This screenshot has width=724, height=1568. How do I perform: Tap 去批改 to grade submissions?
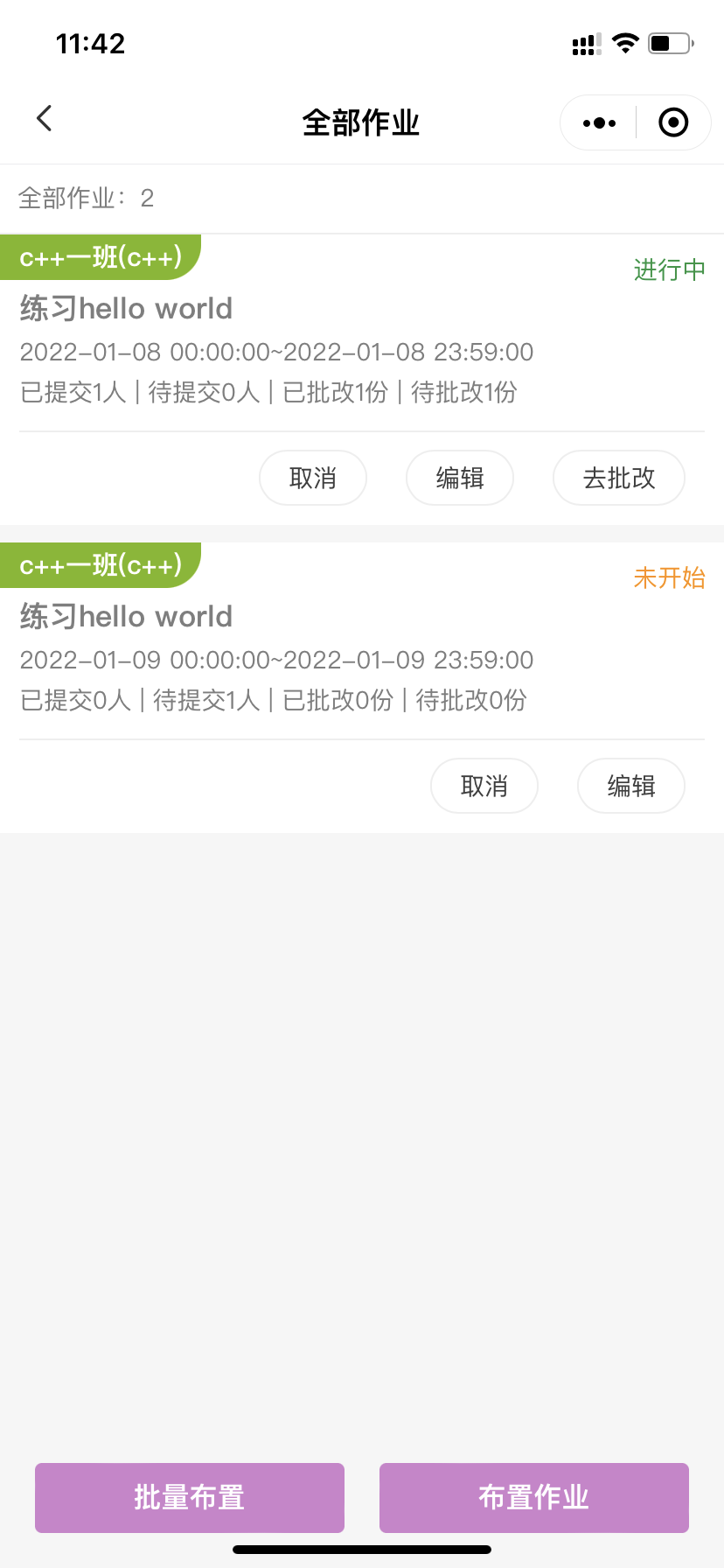(x=619, y=478)
